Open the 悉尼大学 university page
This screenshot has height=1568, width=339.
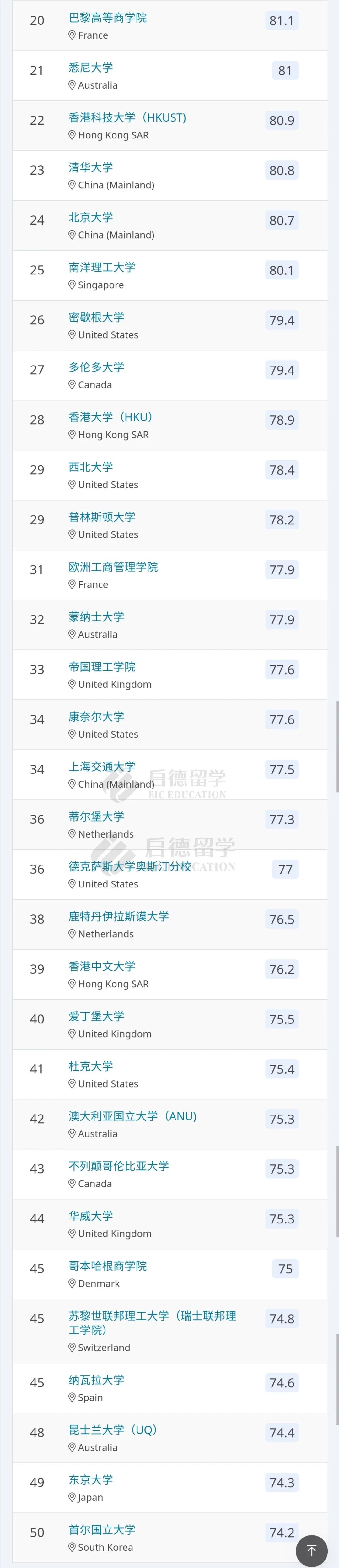tap(91, 68)
